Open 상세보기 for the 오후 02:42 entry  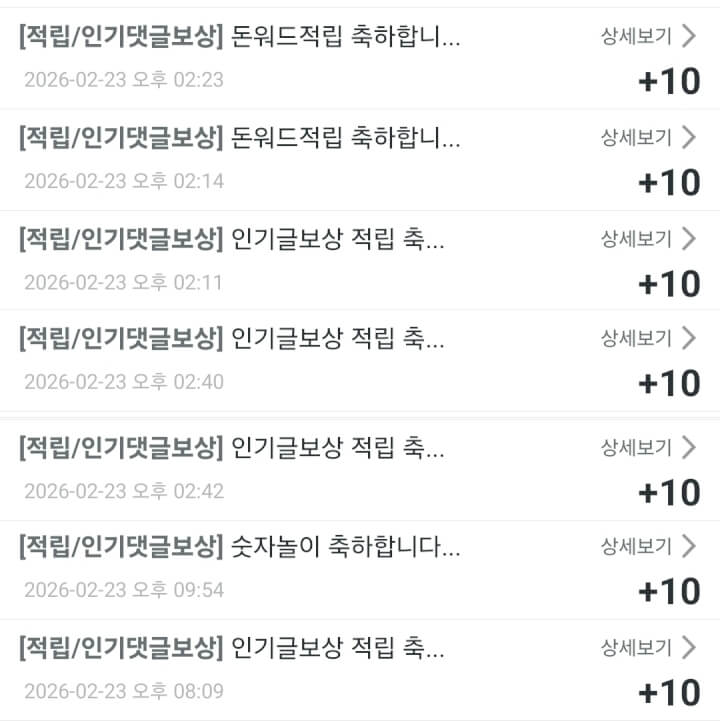(648, 447)
